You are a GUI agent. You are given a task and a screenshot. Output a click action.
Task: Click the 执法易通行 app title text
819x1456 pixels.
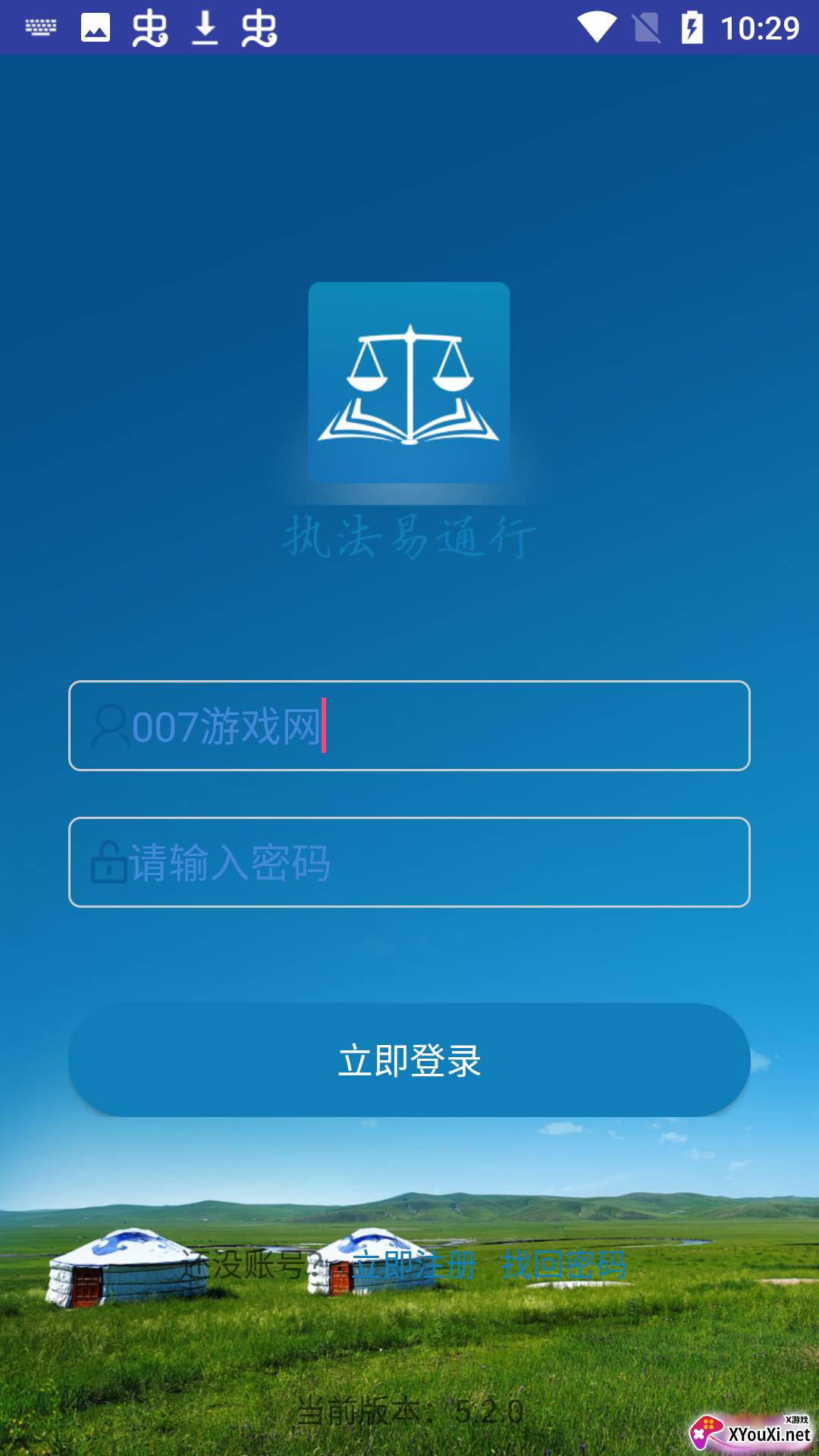(x=409, y=536)
